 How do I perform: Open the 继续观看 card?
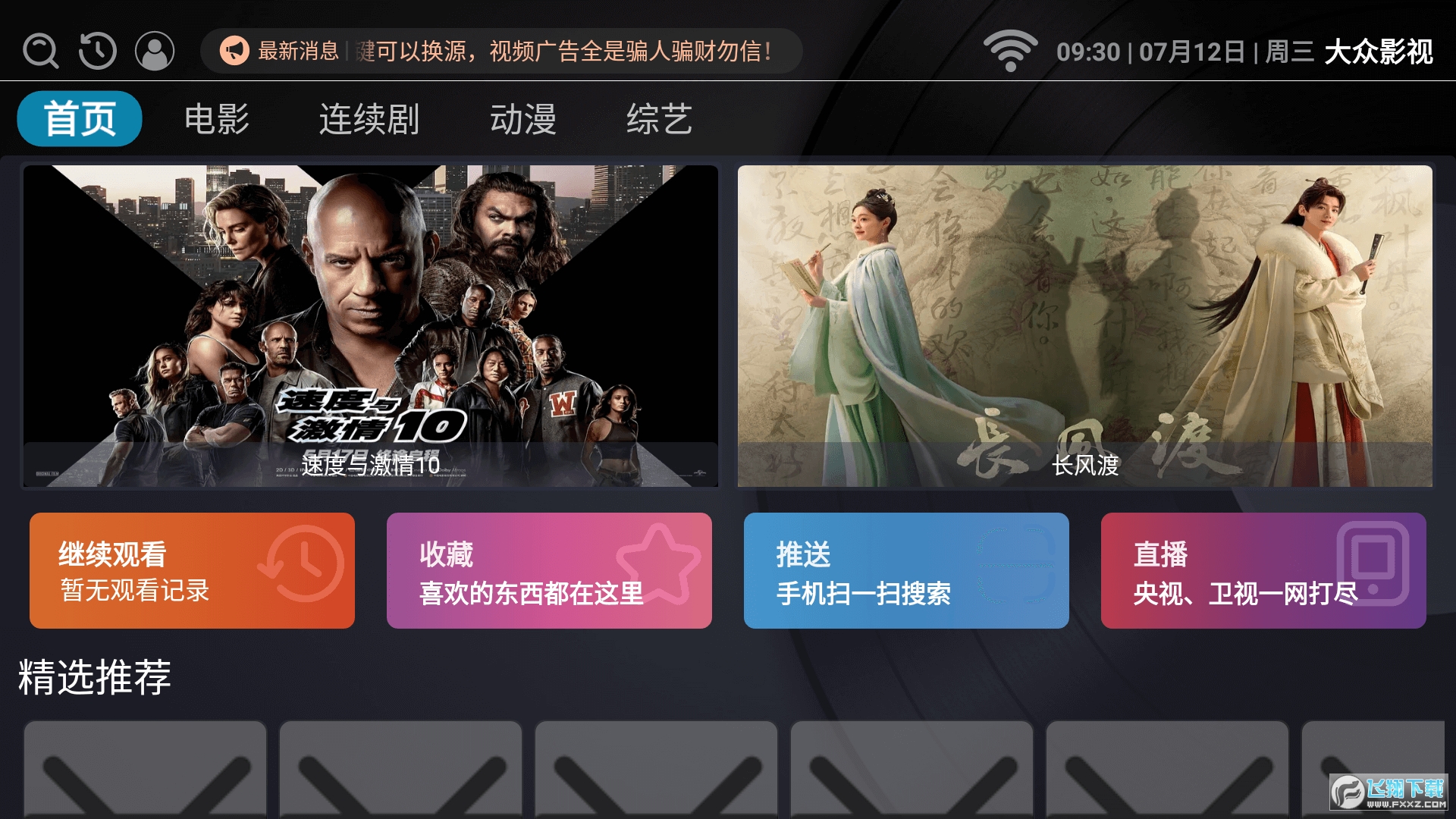192,570
